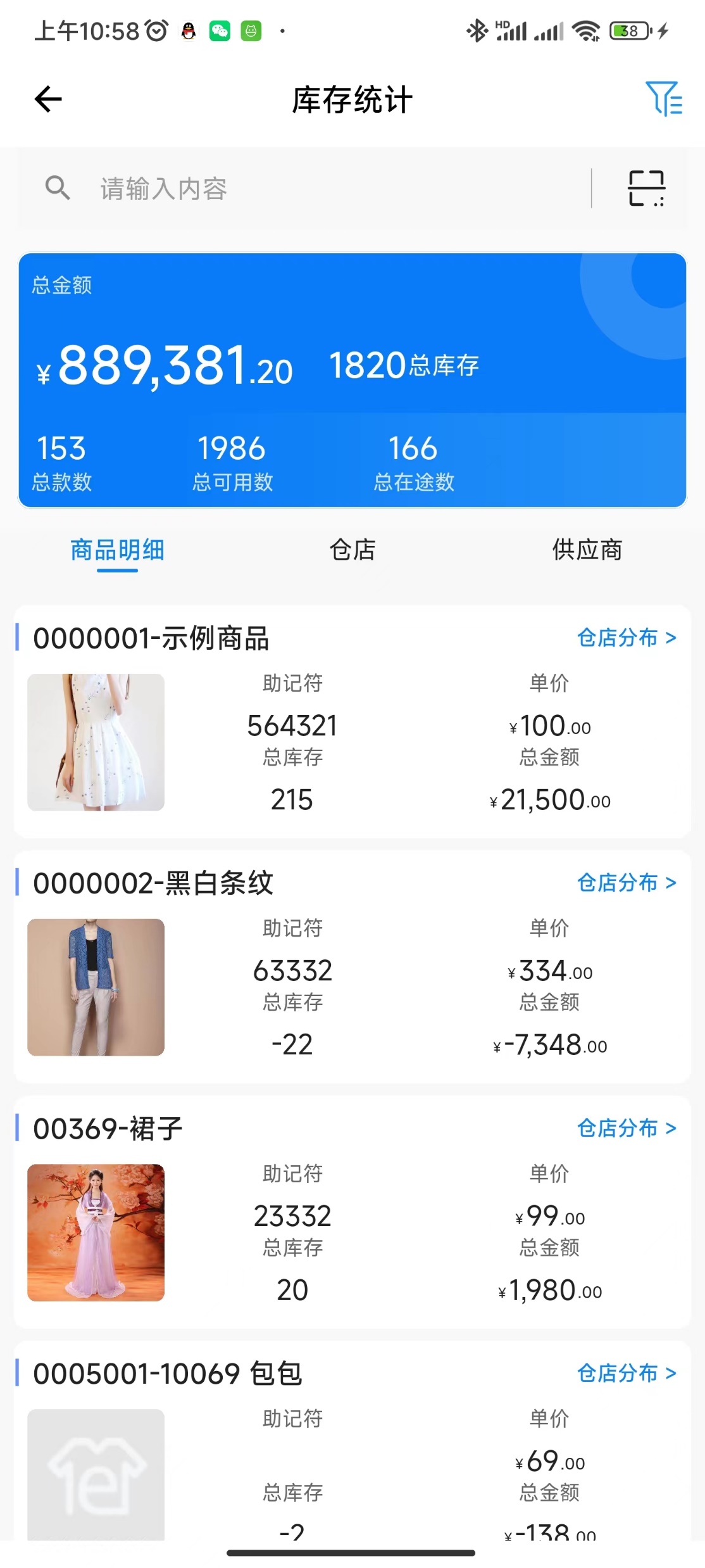Viewport: 705px width, 1568px height.
Task: Tap the white dress product thumbnail
Action: pos(96,741)
